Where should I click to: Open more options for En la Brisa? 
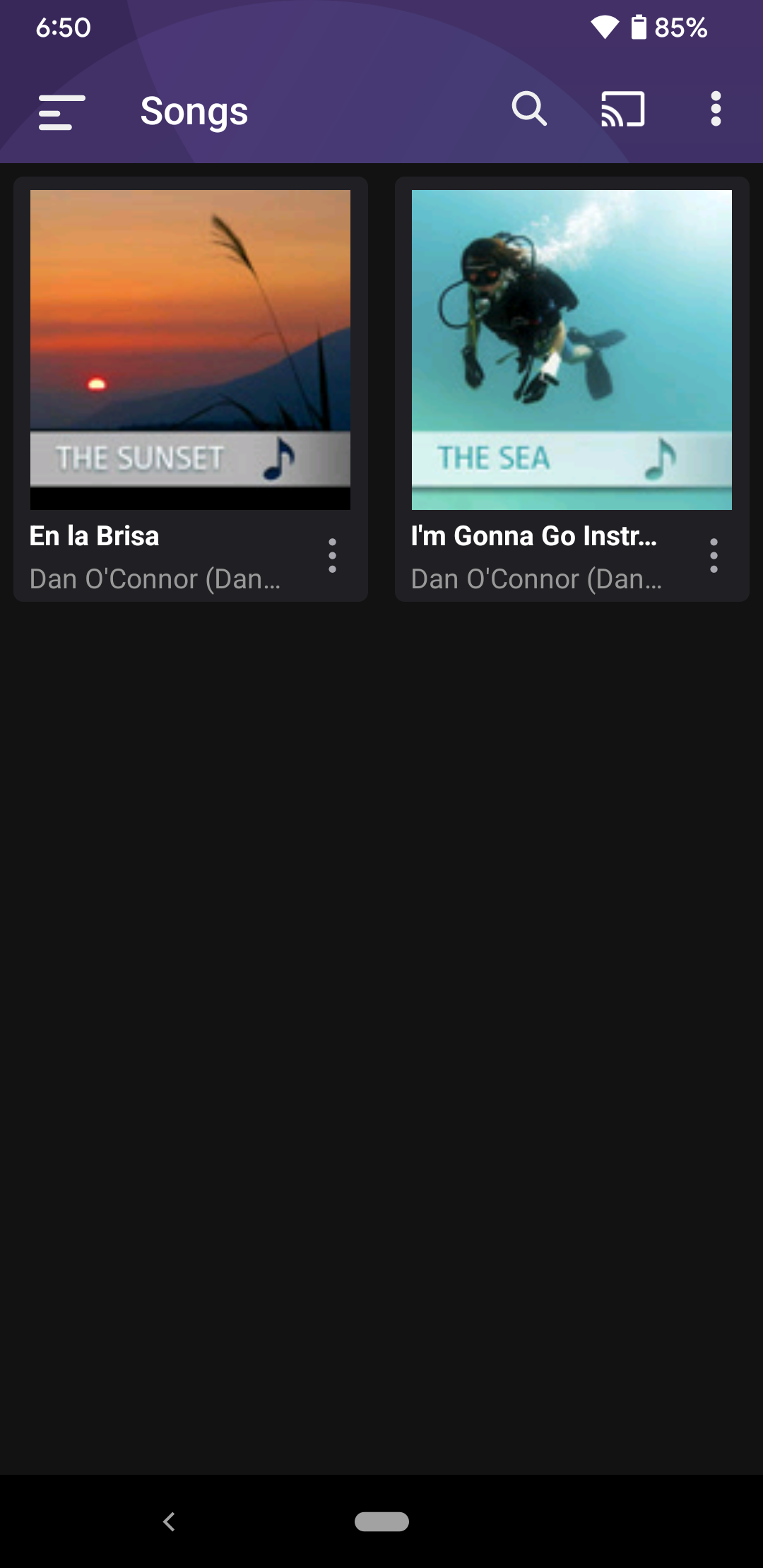332,556
